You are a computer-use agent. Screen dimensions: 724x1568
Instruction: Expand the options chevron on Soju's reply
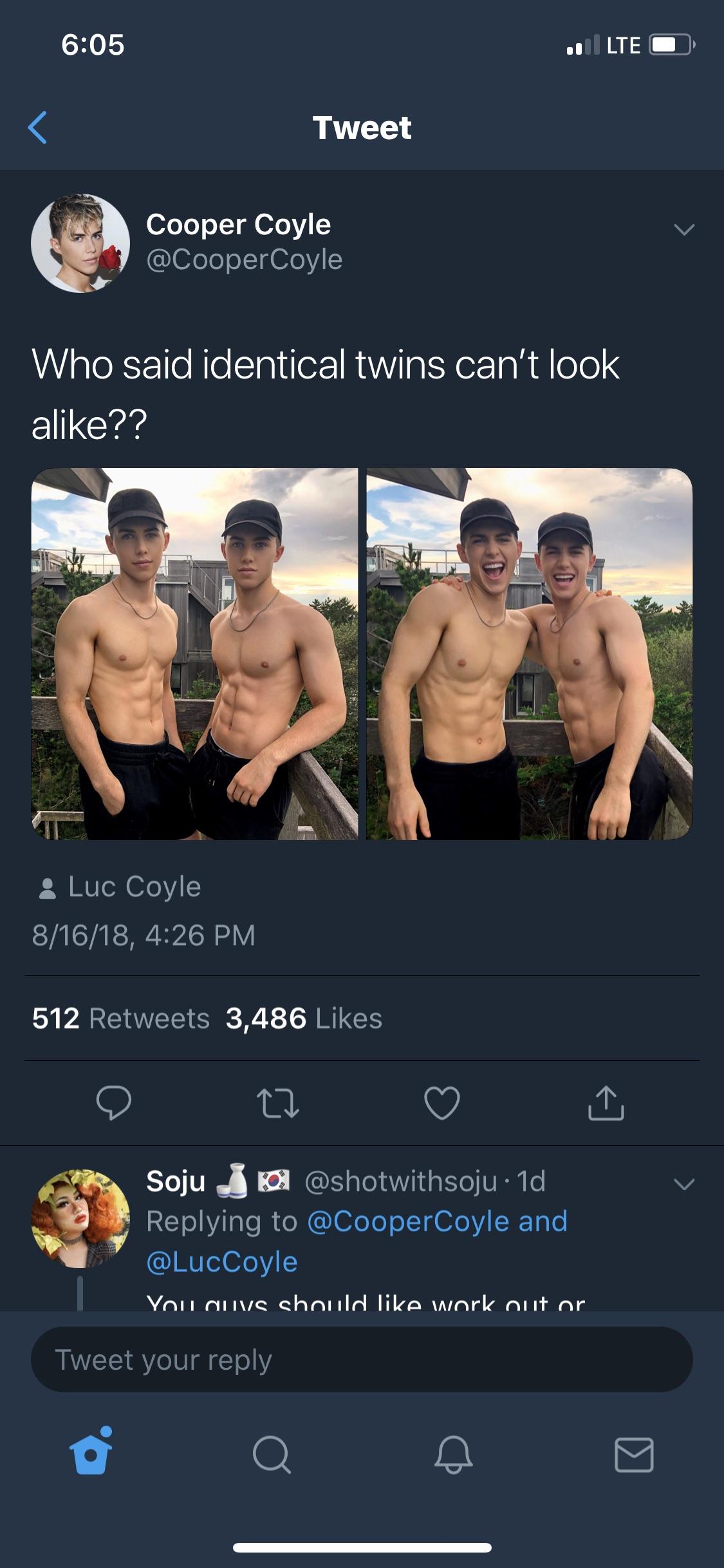(683, 1184)
